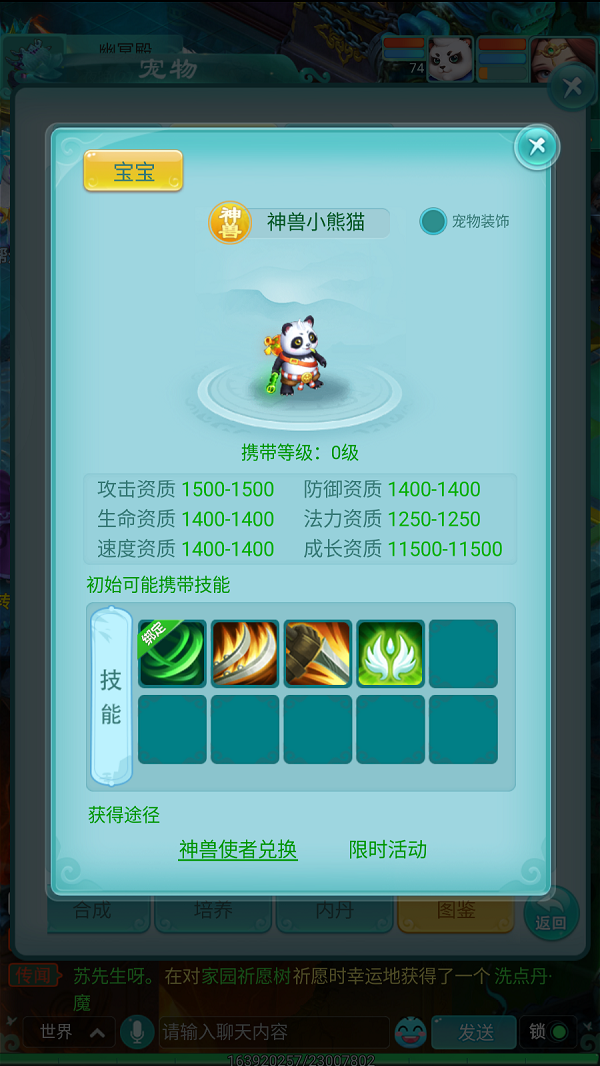Send the chat message with 发送

(474, 1031)
